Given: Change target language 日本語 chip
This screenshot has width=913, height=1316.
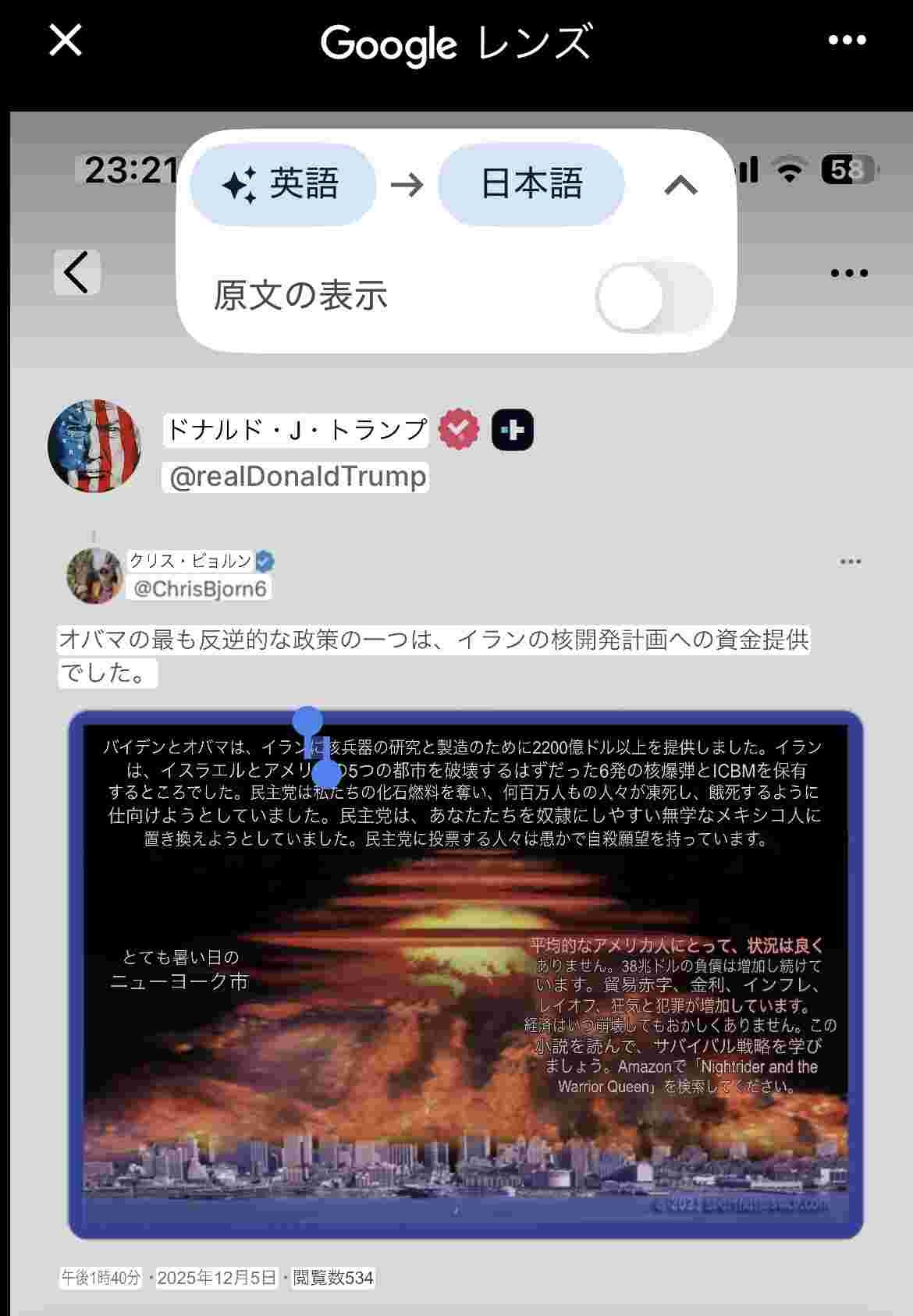Looking at the screenshot, I should [531, 185].
